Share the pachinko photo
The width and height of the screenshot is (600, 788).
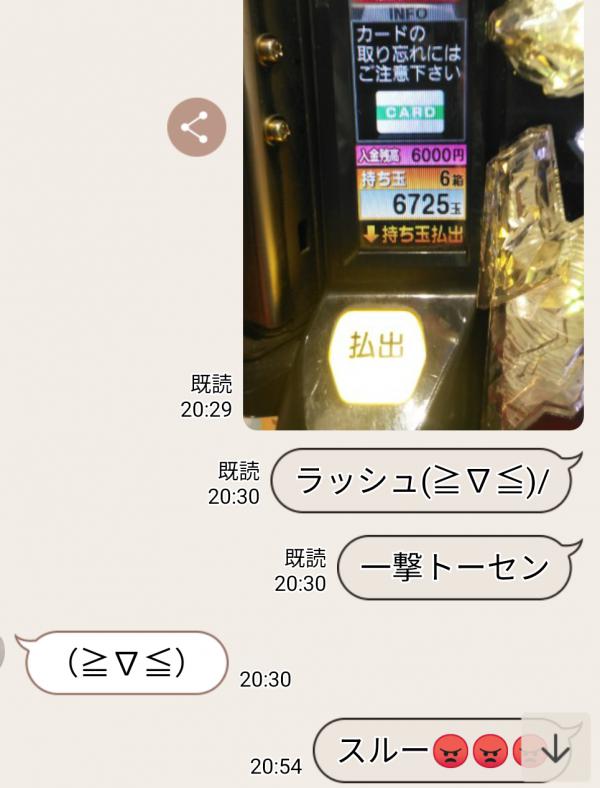196,127
